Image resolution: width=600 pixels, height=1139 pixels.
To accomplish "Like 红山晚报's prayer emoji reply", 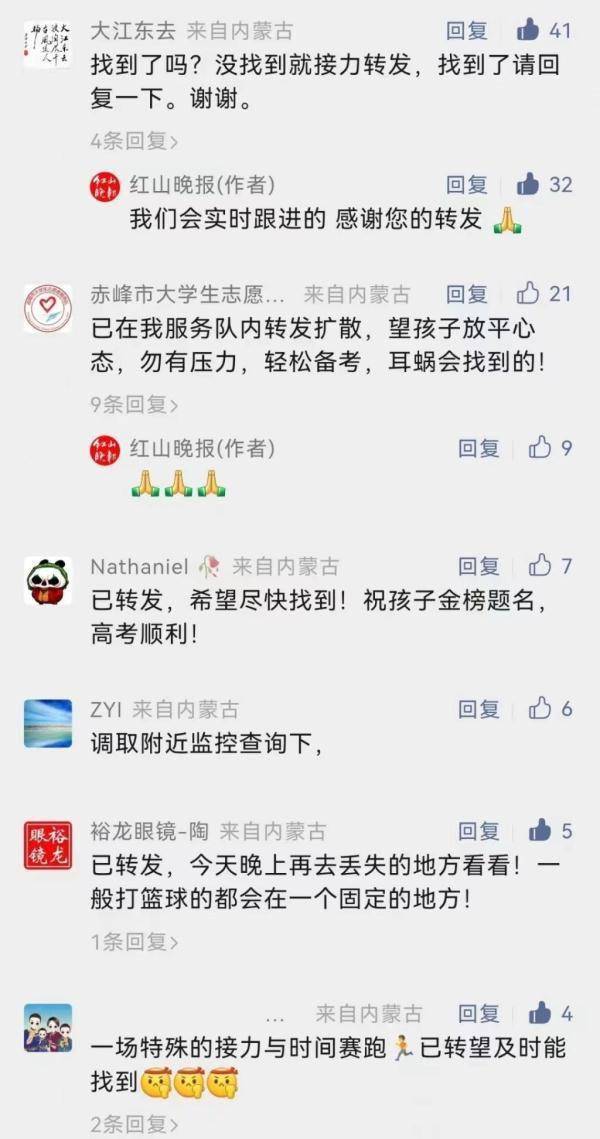I will [540, 448].
